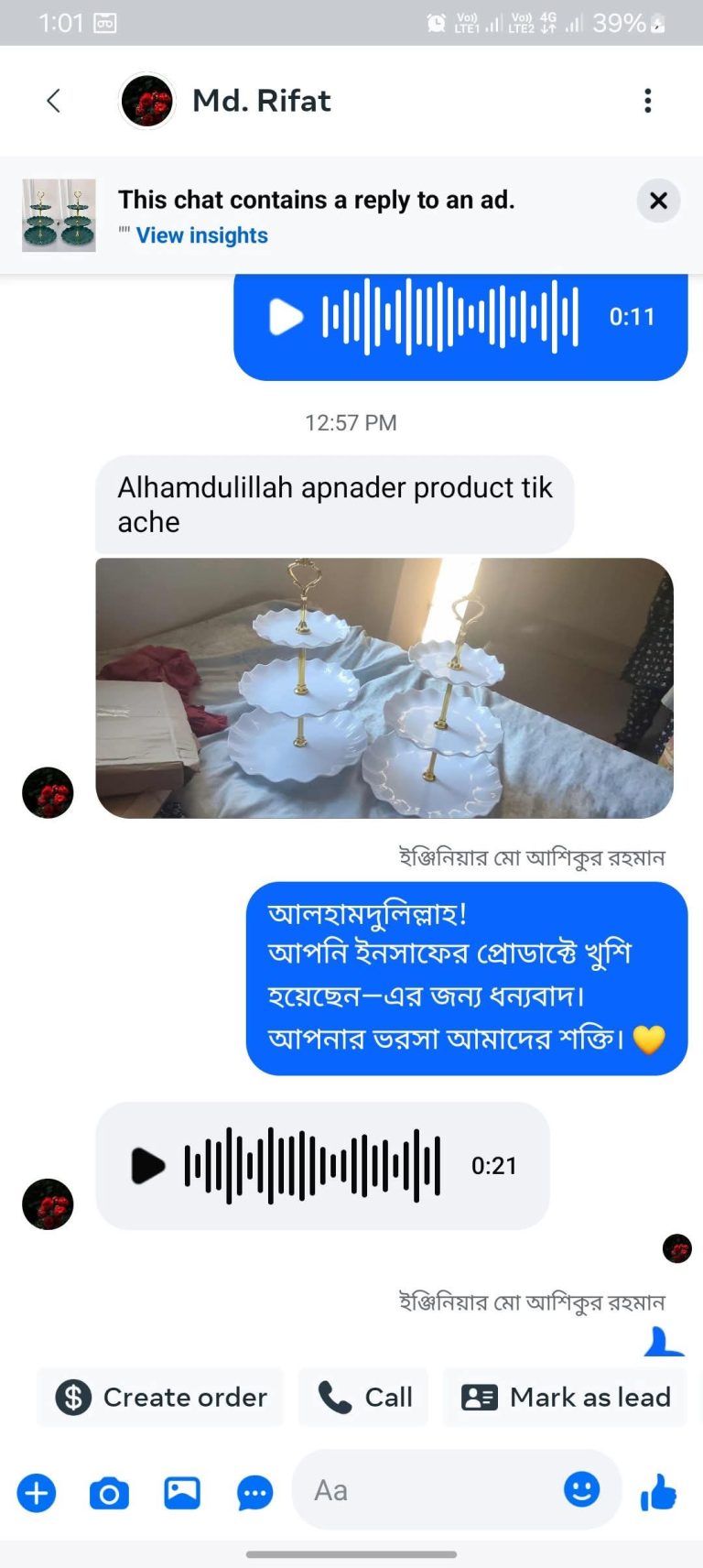The image size is (703, 1568).
Task: Tap the View insights link
Action: tap(201, 235)
